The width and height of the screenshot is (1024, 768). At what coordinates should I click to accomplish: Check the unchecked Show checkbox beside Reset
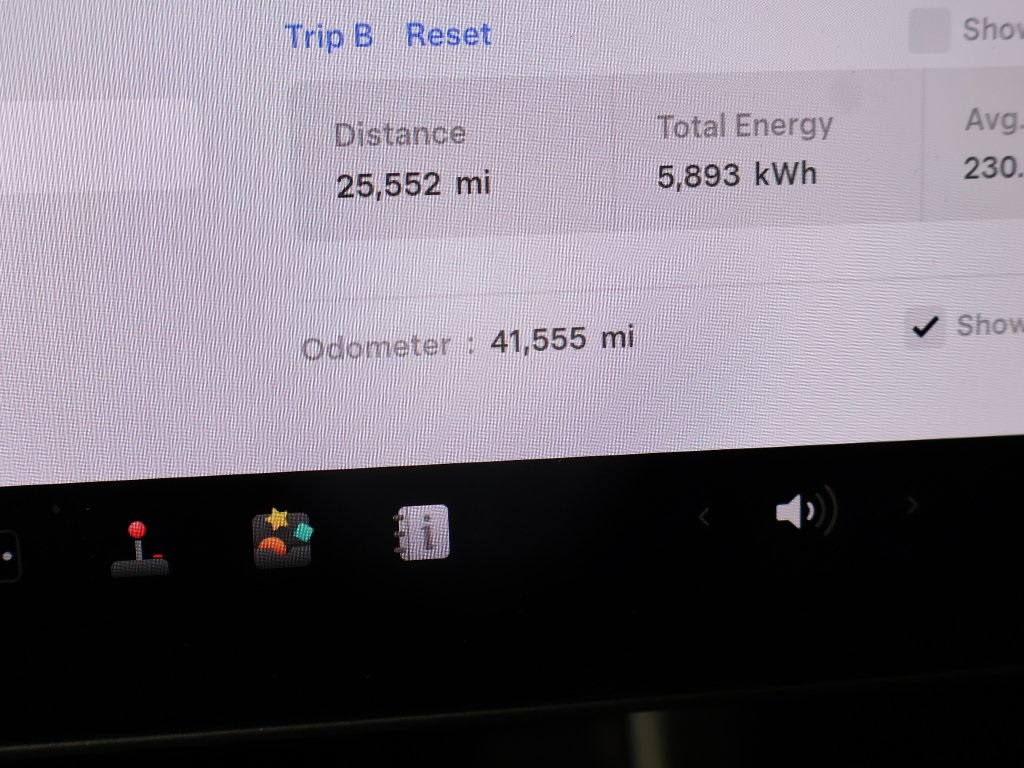929,33
